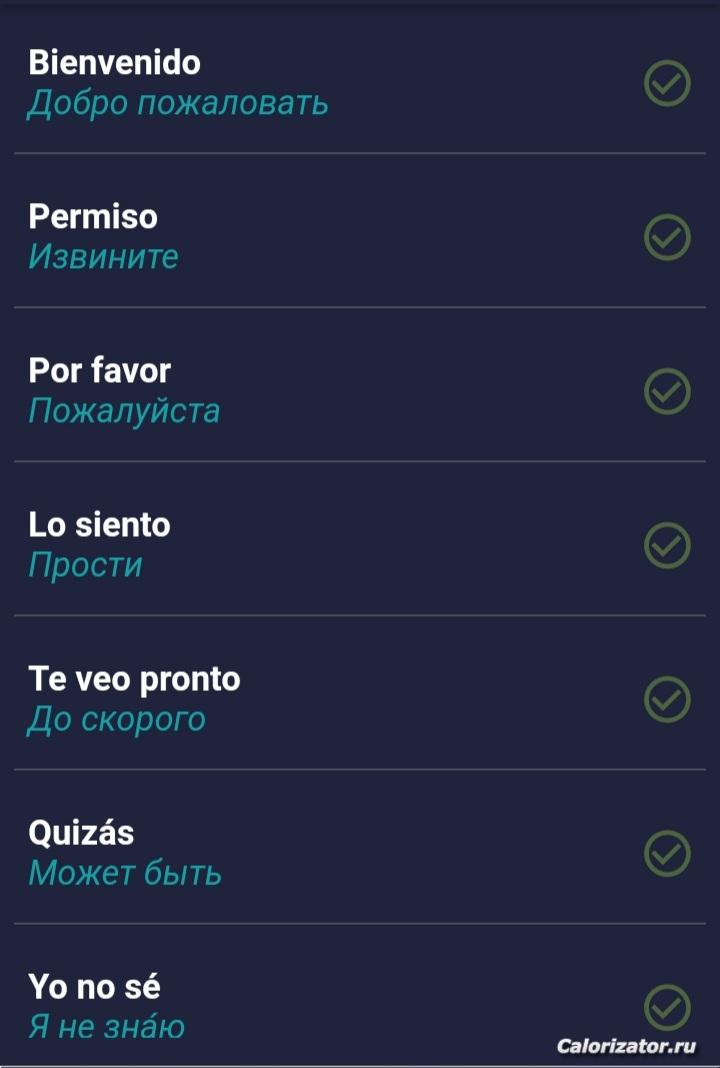Select the Por favor phrase
Screen dimensions: 720x1068
[124, 391]
